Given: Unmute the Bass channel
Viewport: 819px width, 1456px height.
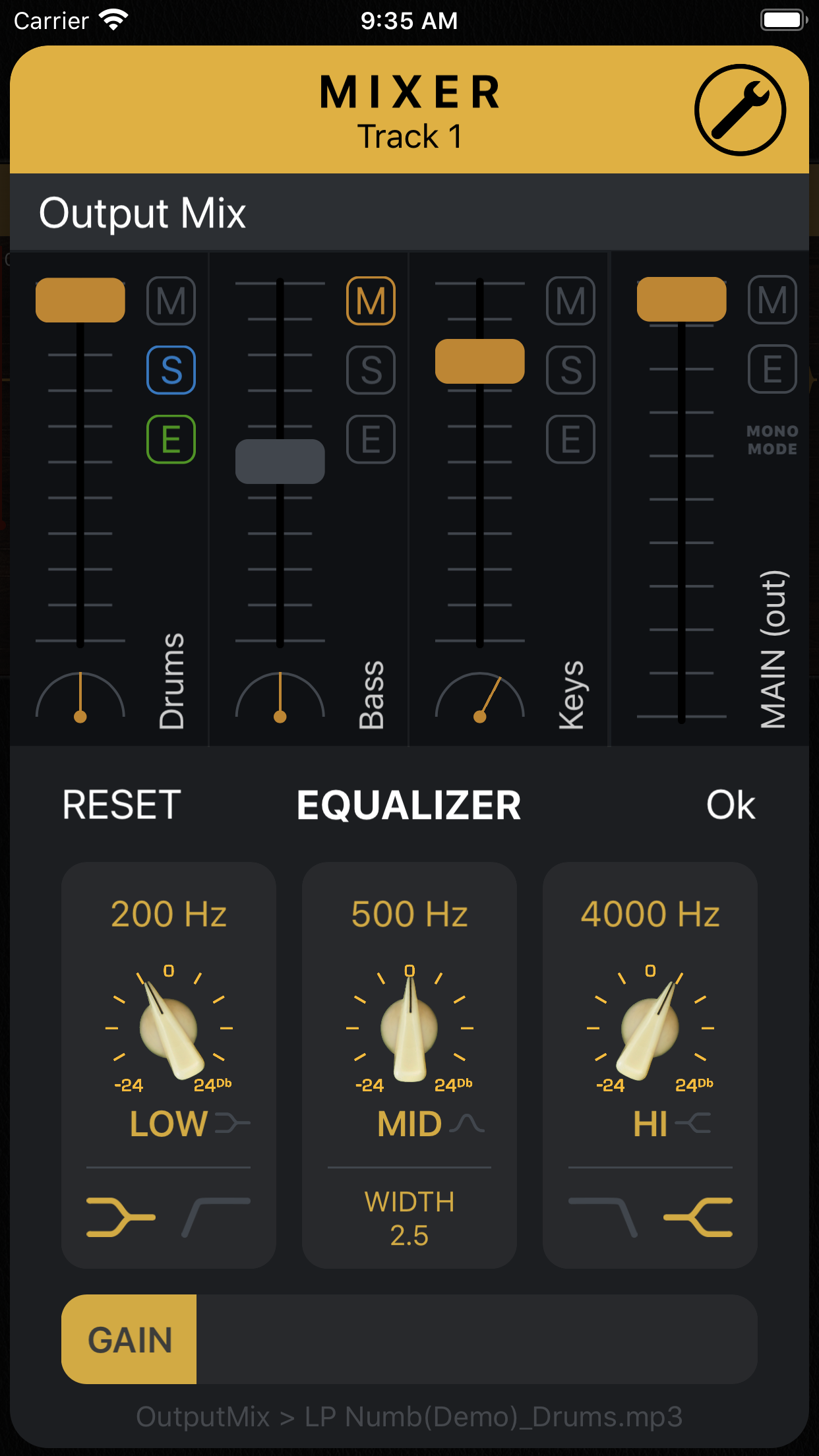Looking at the screenshot, I should click(371, 301).
